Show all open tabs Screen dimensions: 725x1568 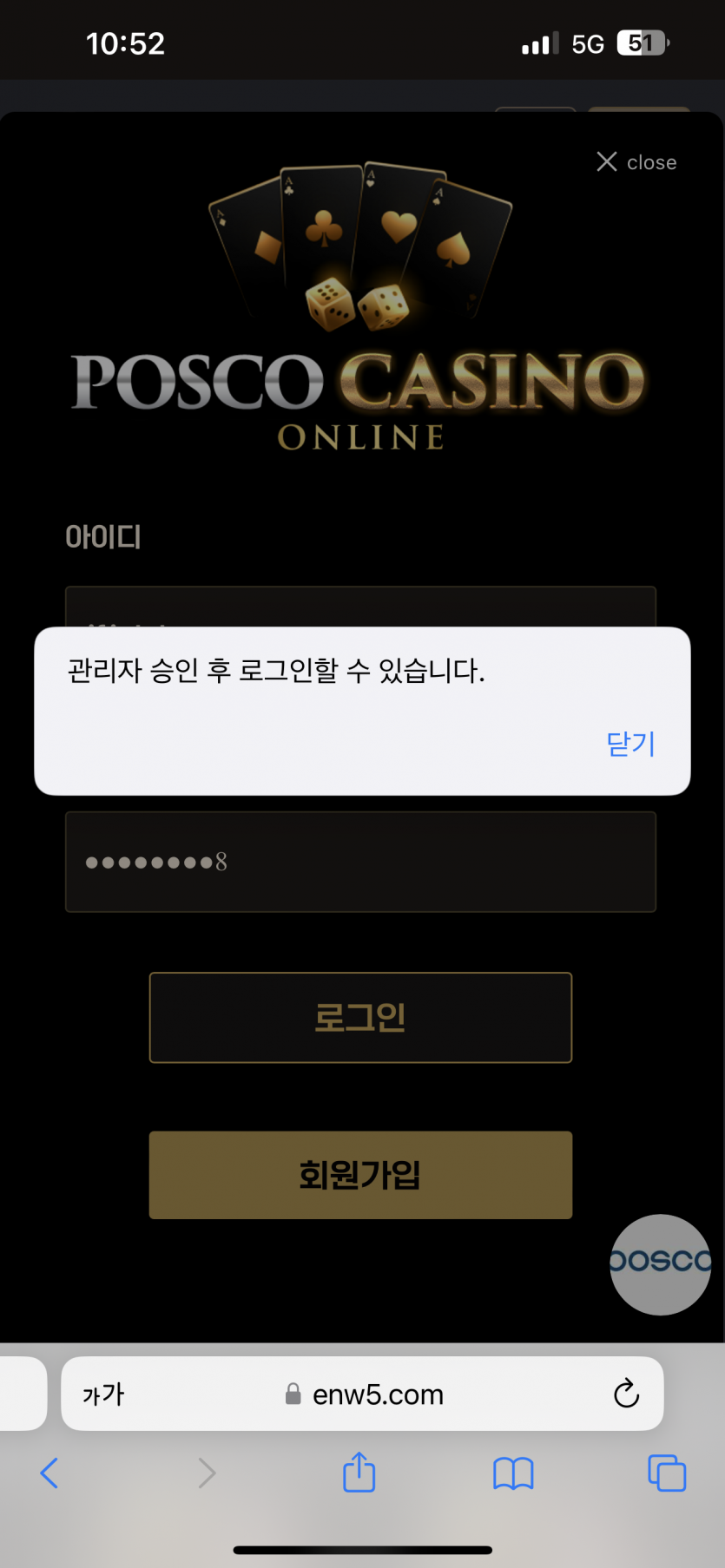(666, 1473)
